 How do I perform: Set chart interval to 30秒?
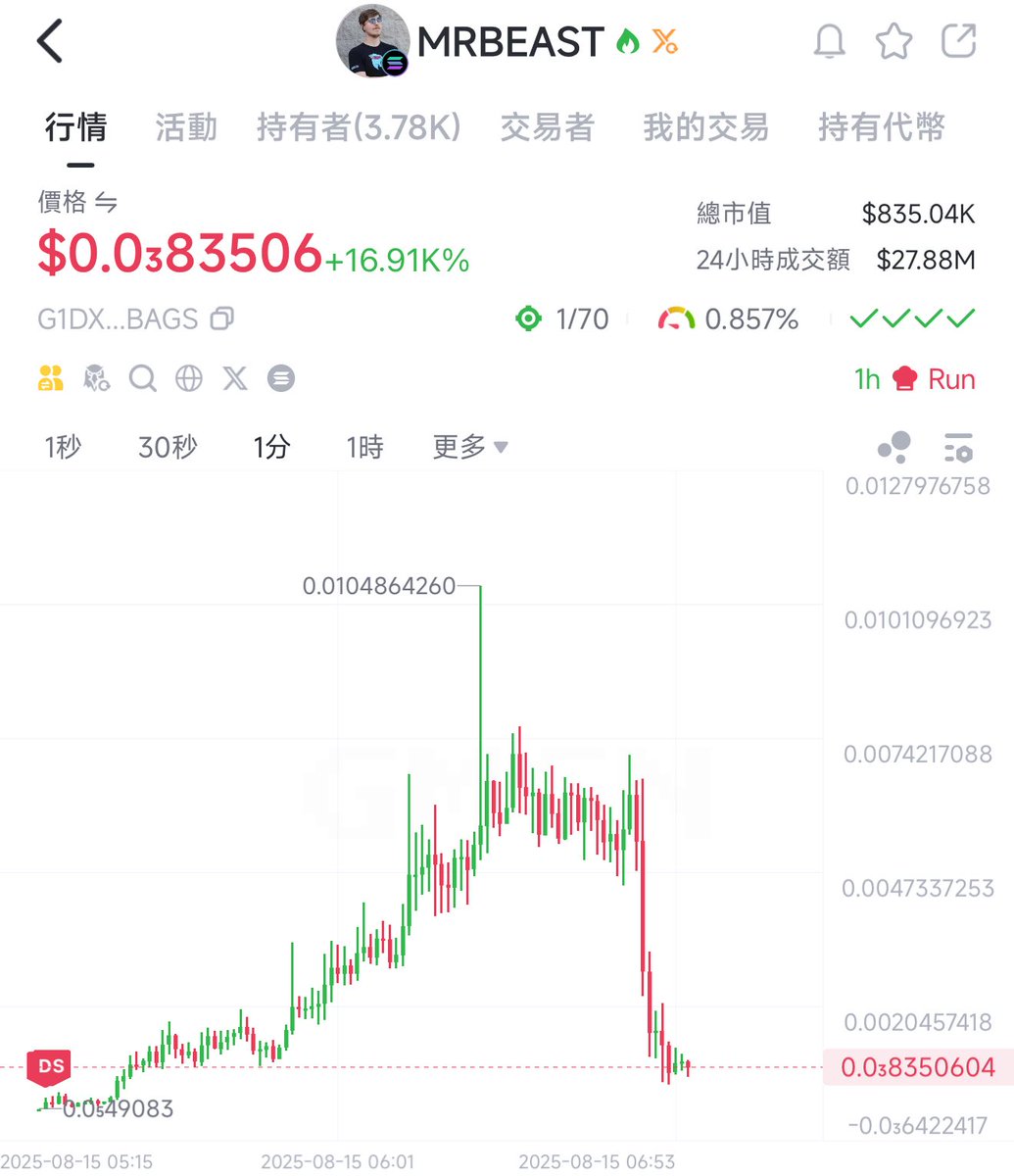168,447
